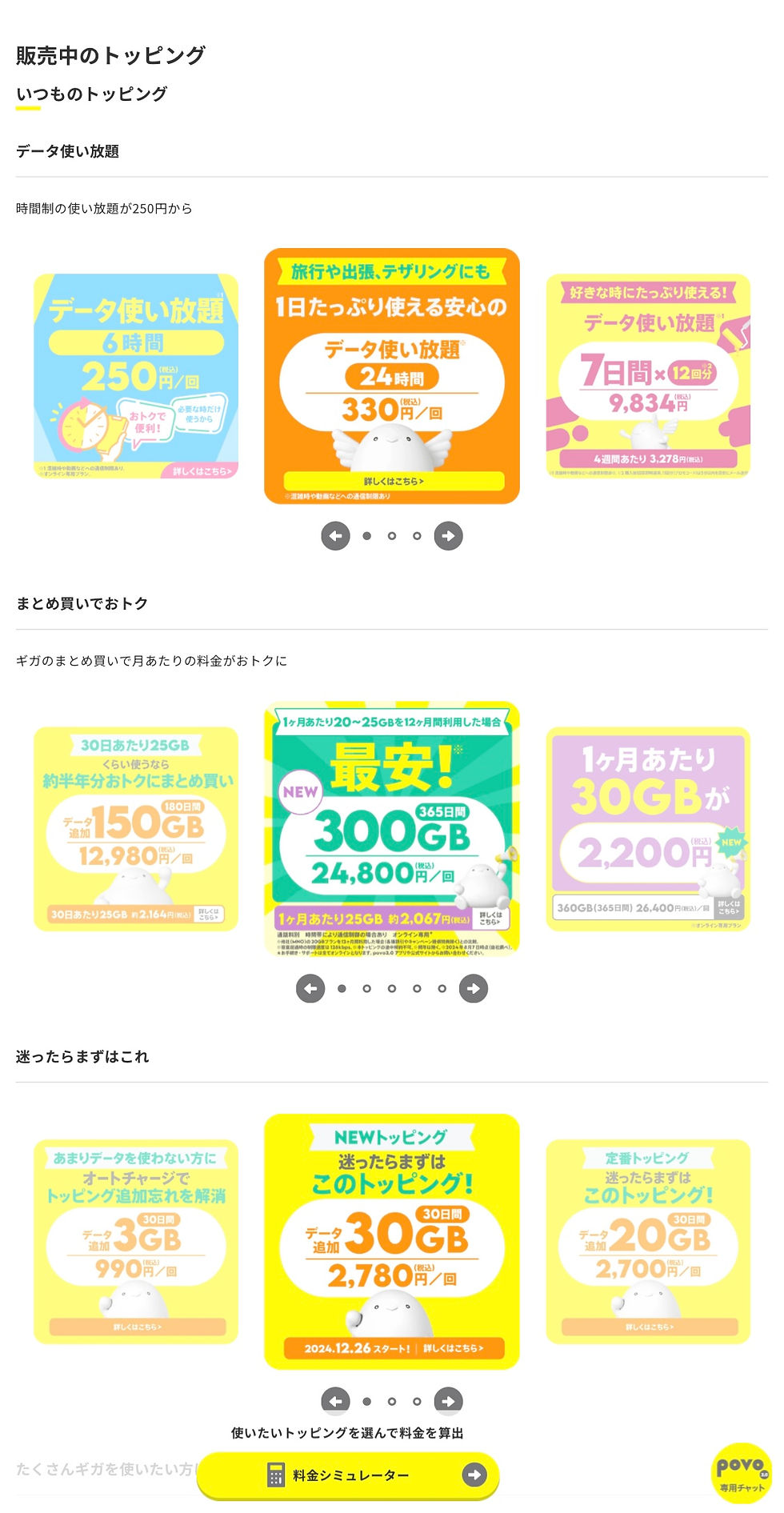Open the 24時間 330円 data unlimited card
The width and height of the screenshot is (784, 1513).
[x=392, y=376]
